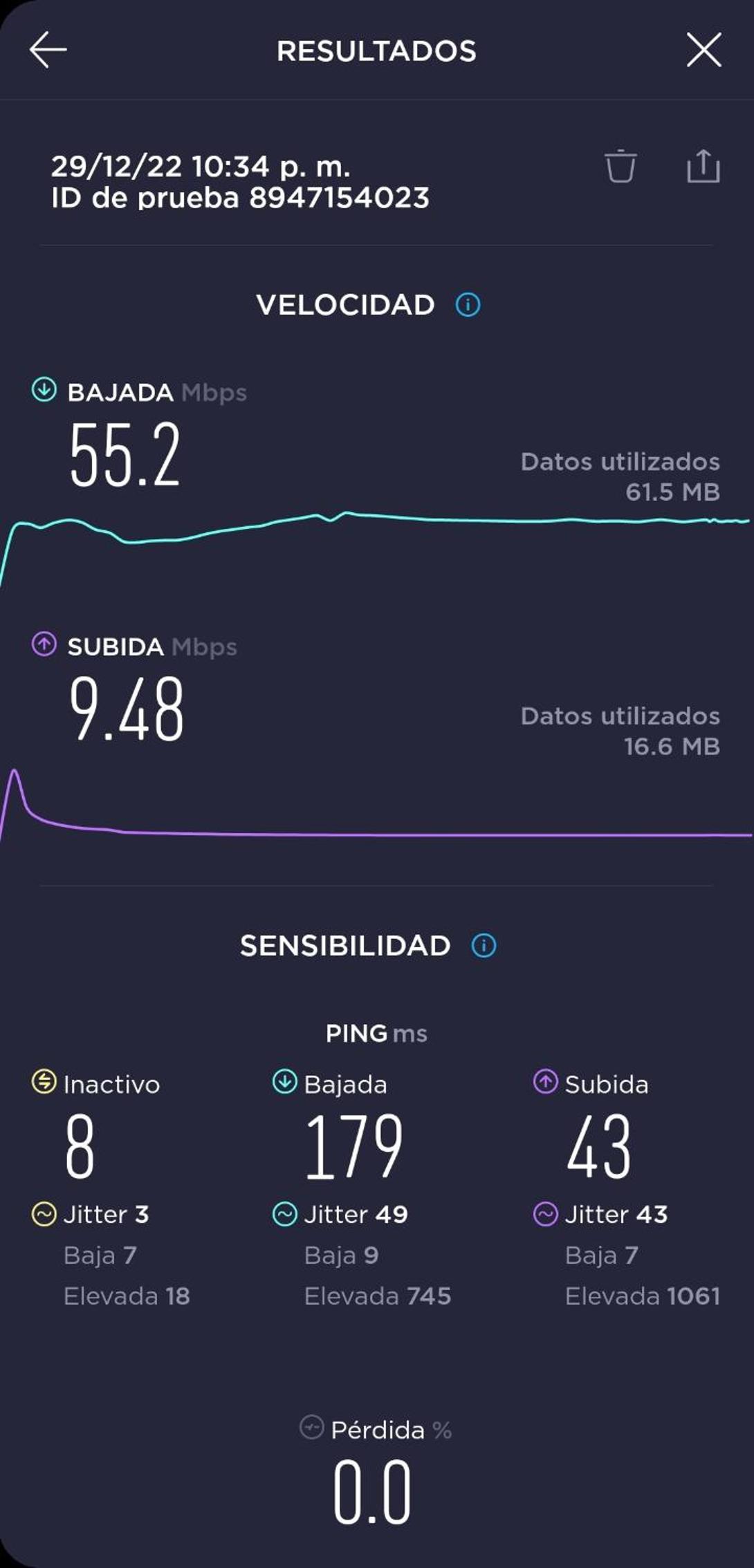Open the info icon next to Velocidad

pyautogui.click(x=468, y=305)
